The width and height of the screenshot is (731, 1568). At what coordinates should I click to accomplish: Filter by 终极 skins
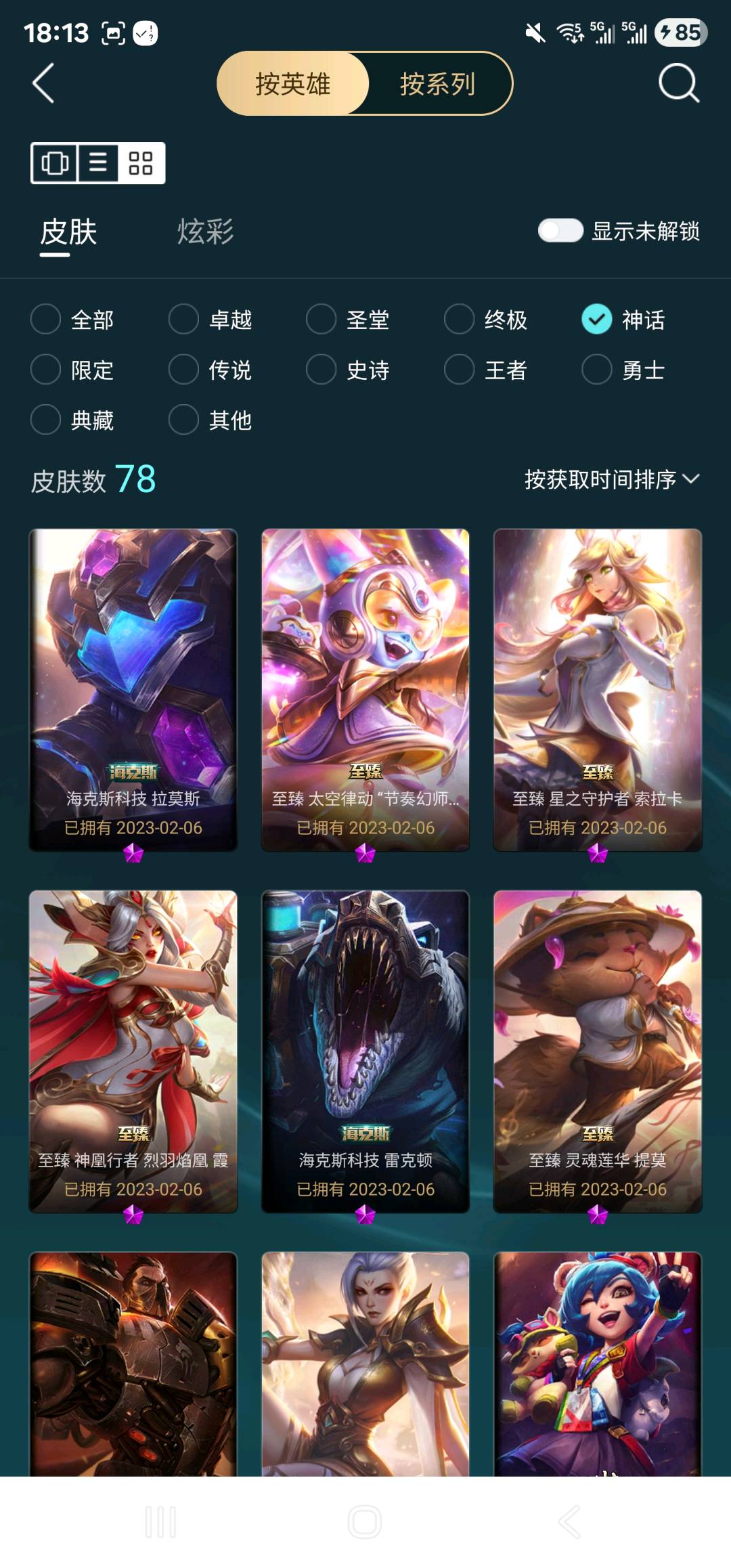[x=486, y=320]
